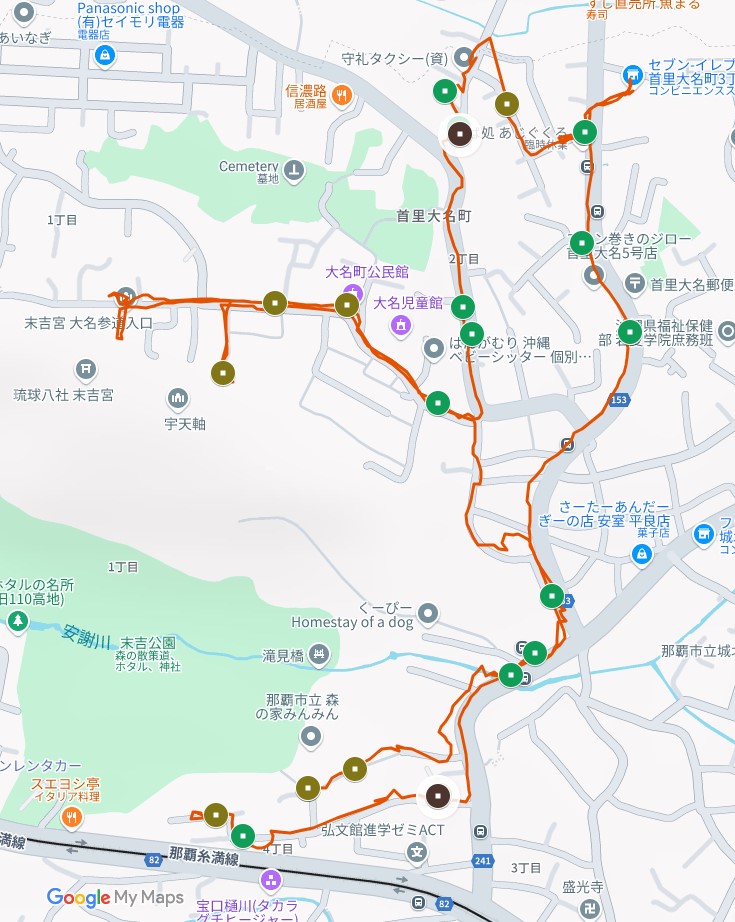Viewport: 735px width, 922px height.
Task: Select the 守礼タクシー pin
Action: 462,57
